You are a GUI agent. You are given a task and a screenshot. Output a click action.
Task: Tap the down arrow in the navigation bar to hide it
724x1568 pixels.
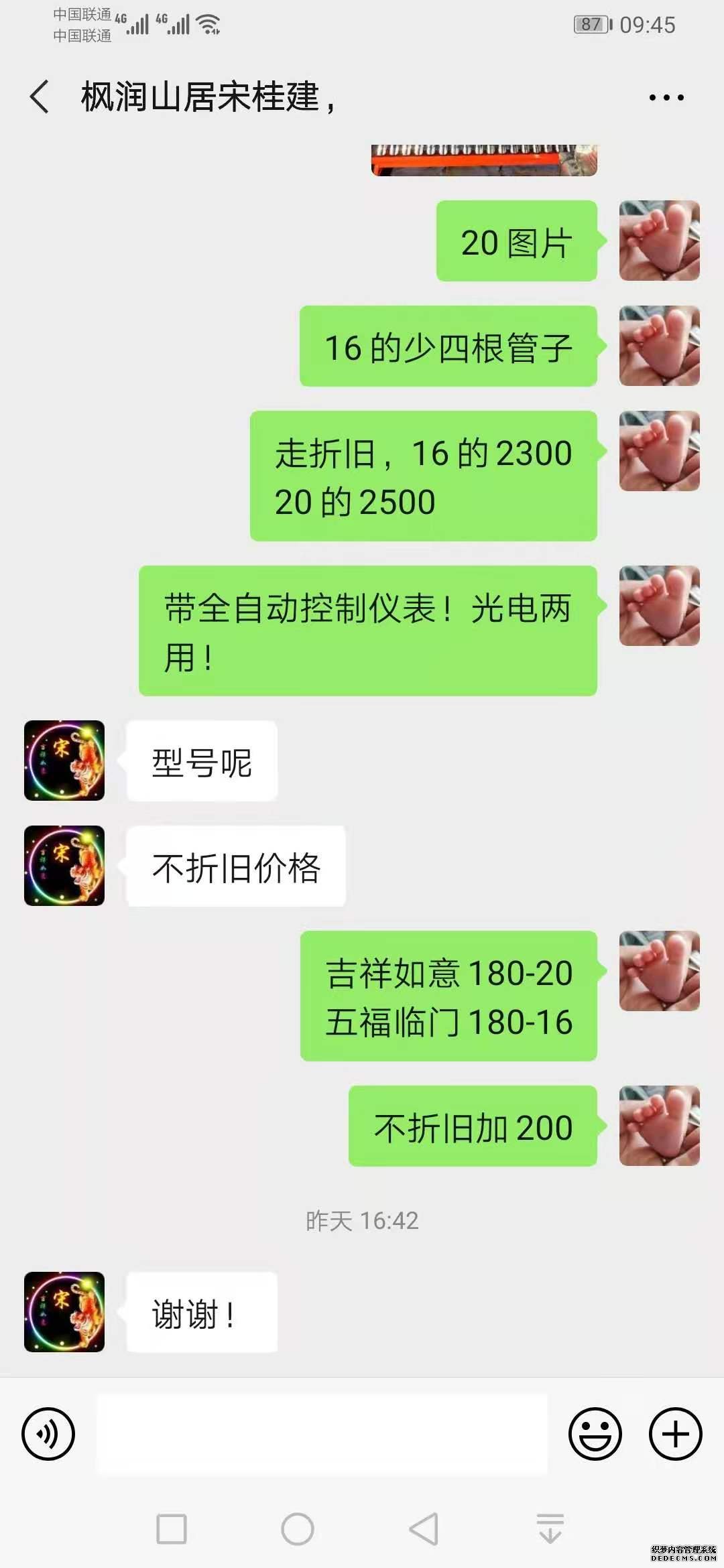(550, 1529)
